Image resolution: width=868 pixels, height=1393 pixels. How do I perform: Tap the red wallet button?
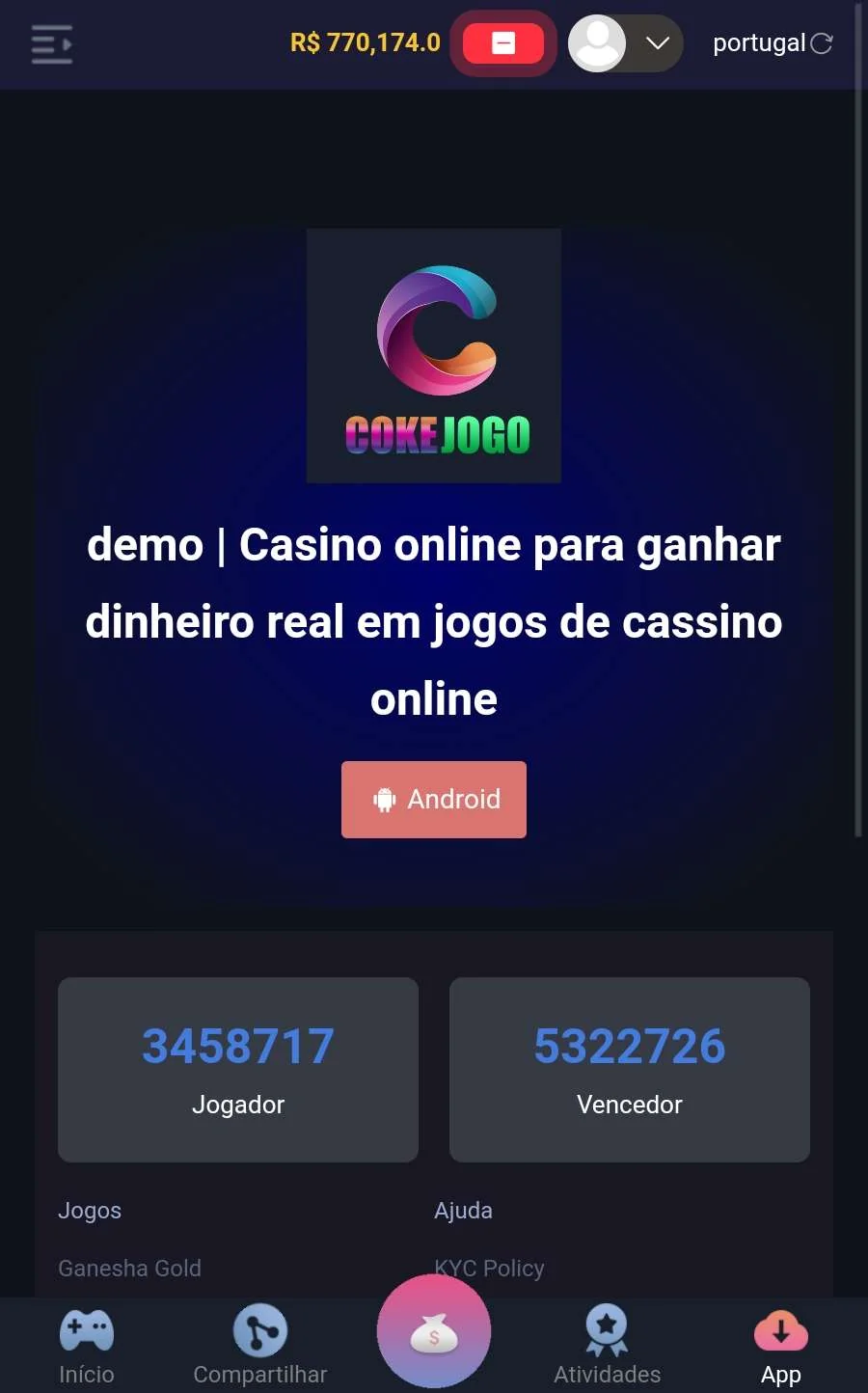tap(503, 43)
